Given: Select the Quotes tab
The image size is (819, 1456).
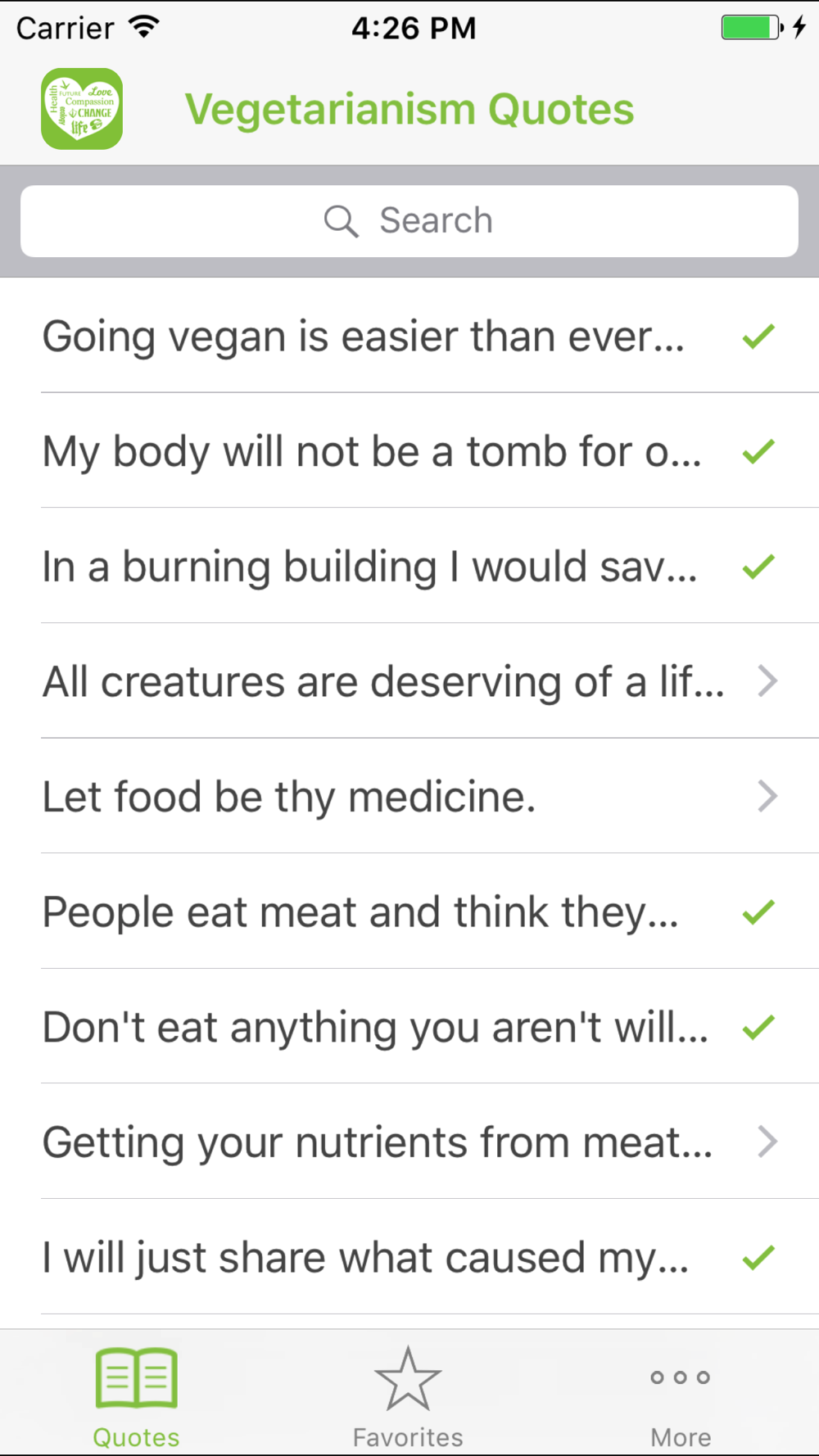Looking at the screenshot, I should pyautogui.click(x=136, y=1396).
